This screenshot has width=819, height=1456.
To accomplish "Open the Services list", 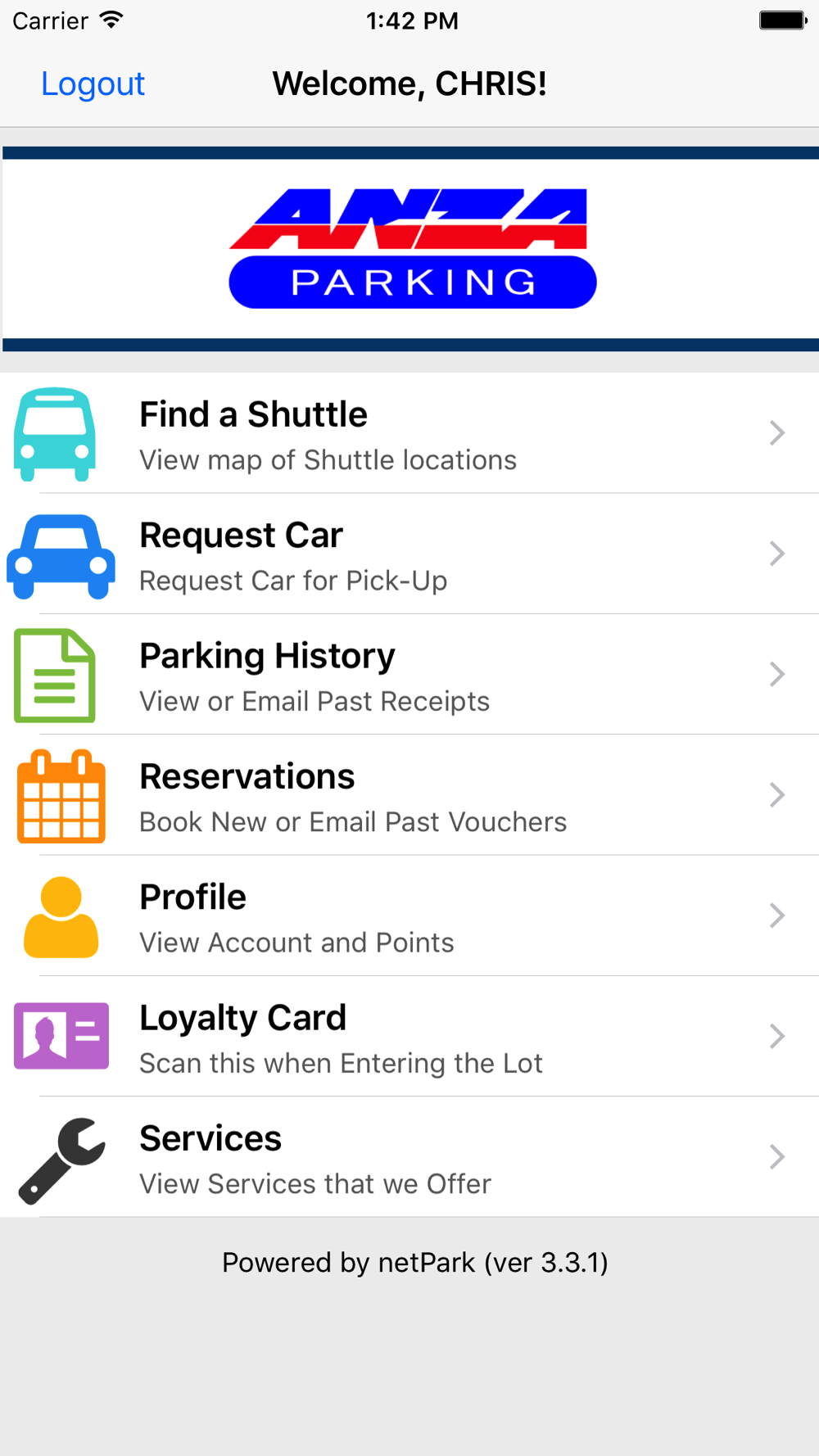I will pyautogui.click(x=409, y=1158).
